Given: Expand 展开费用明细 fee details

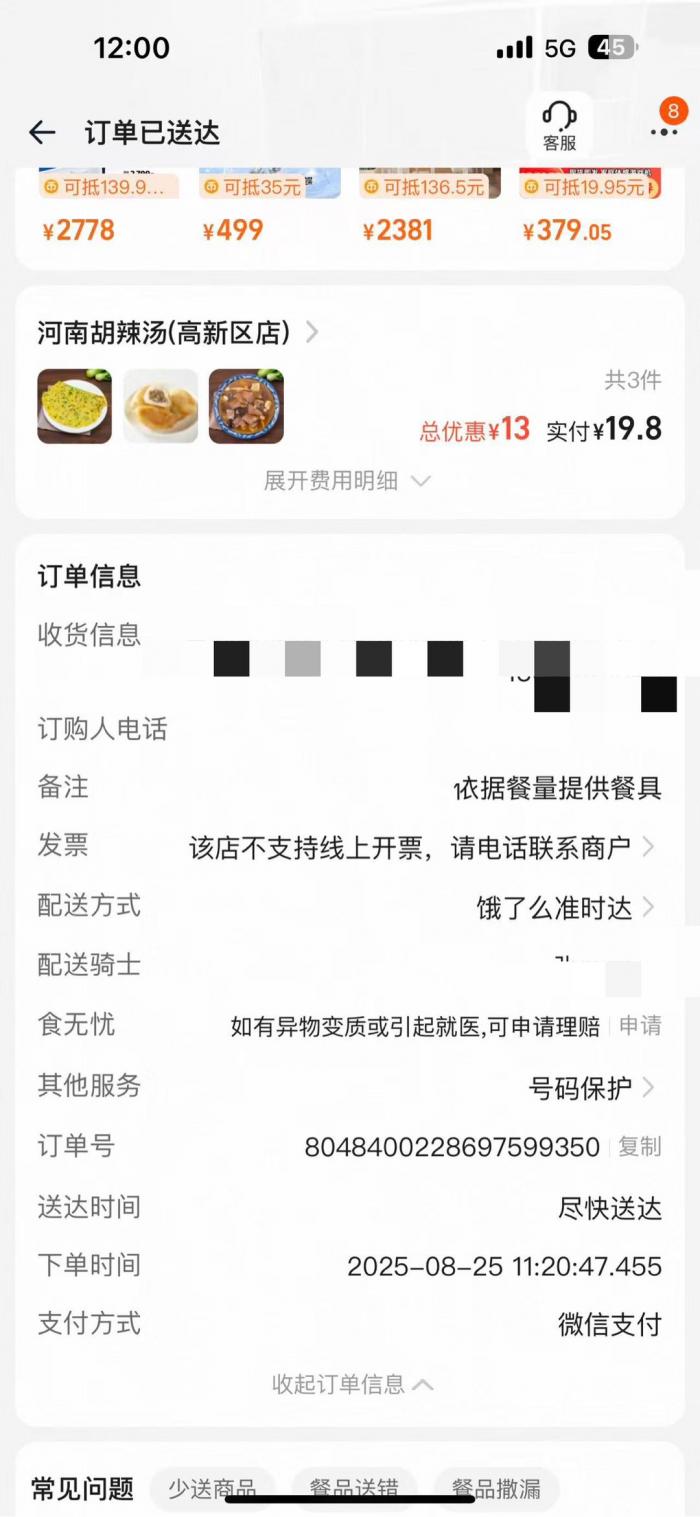Looking at the screenshot, I should [x=346, y=481].
